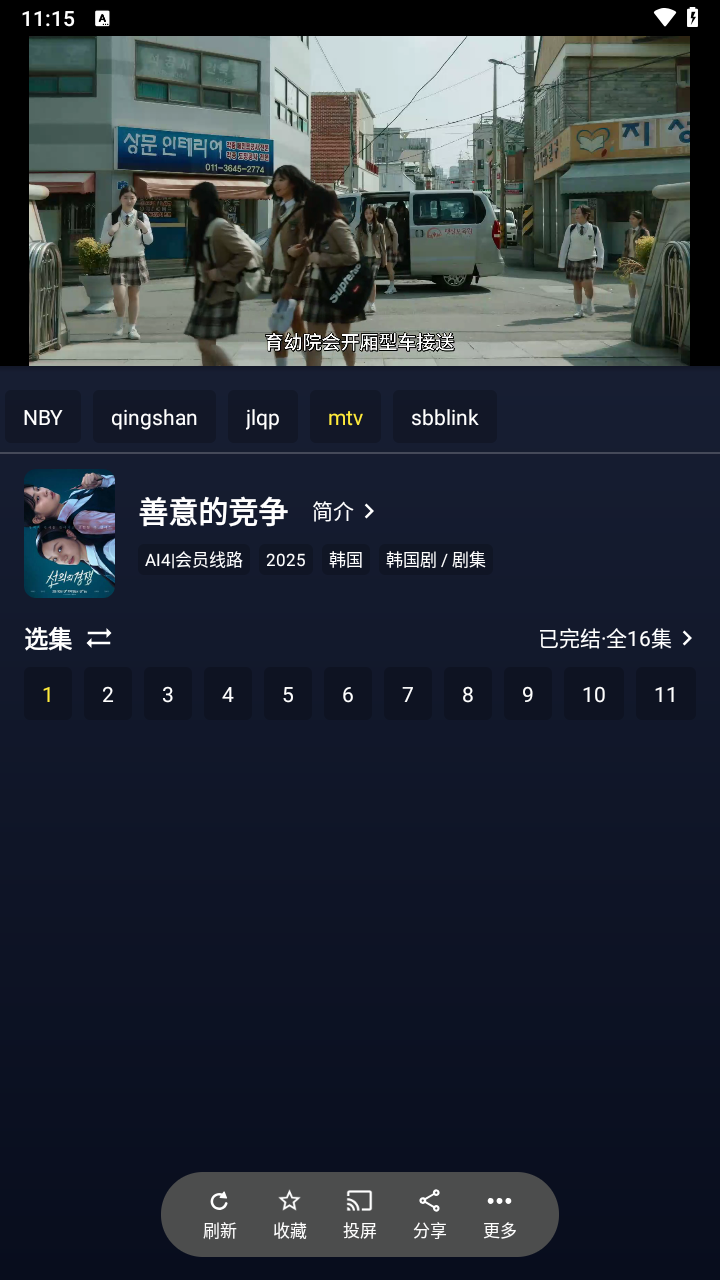The width and height of the screenshot is (720, 1280).
Task: Tap 刷新 to refresh playback
Action: pos(220,1214)
